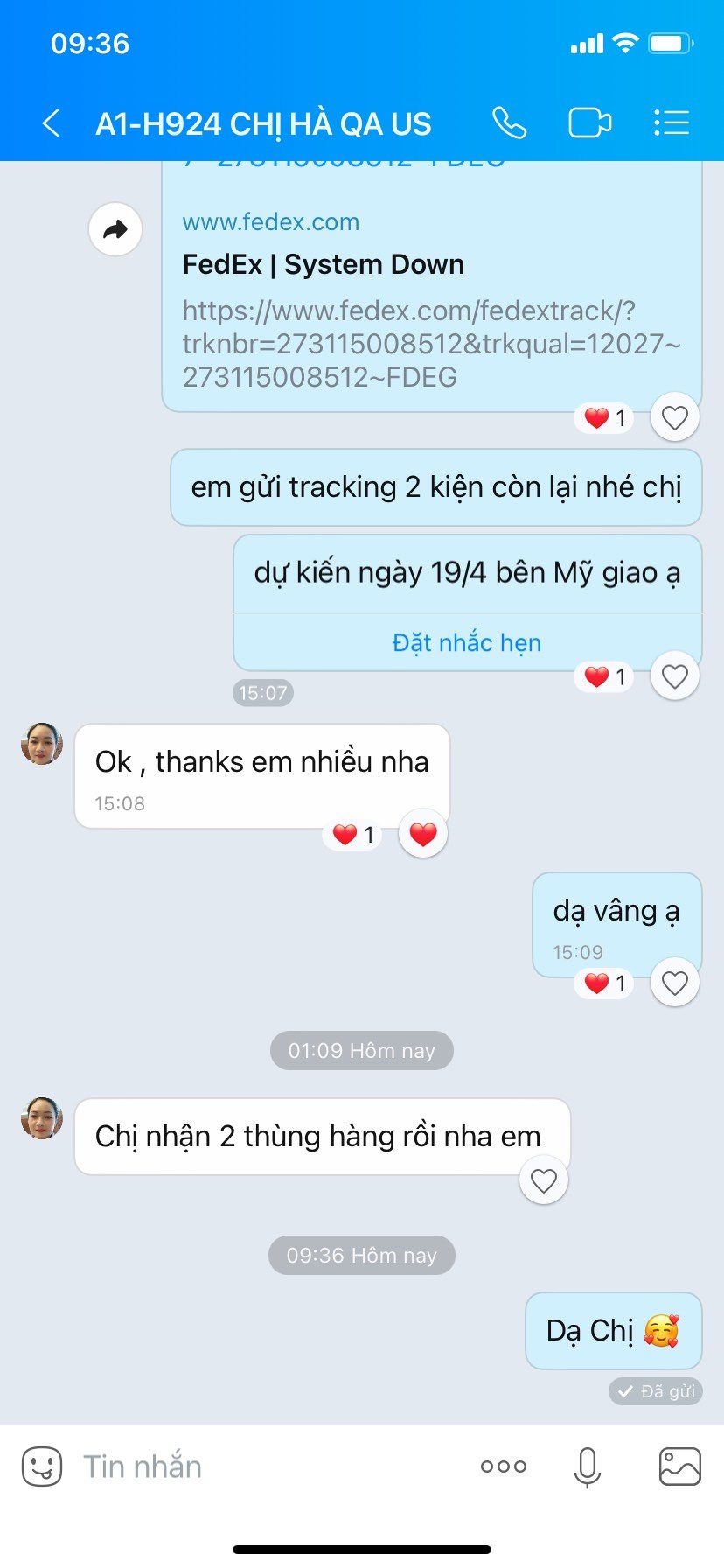
Task: Open the conversation options menu
Action: tap(672, 123)
